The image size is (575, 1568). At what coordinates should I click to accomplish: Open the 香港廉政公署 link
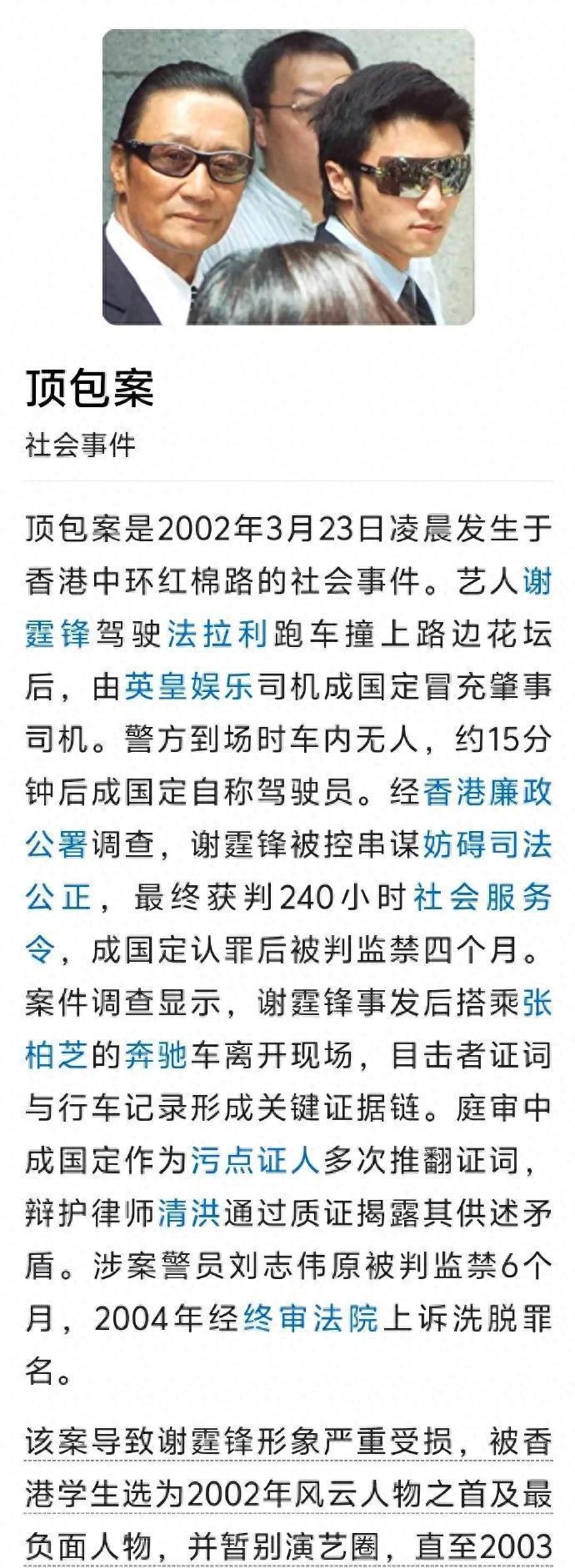487,791
